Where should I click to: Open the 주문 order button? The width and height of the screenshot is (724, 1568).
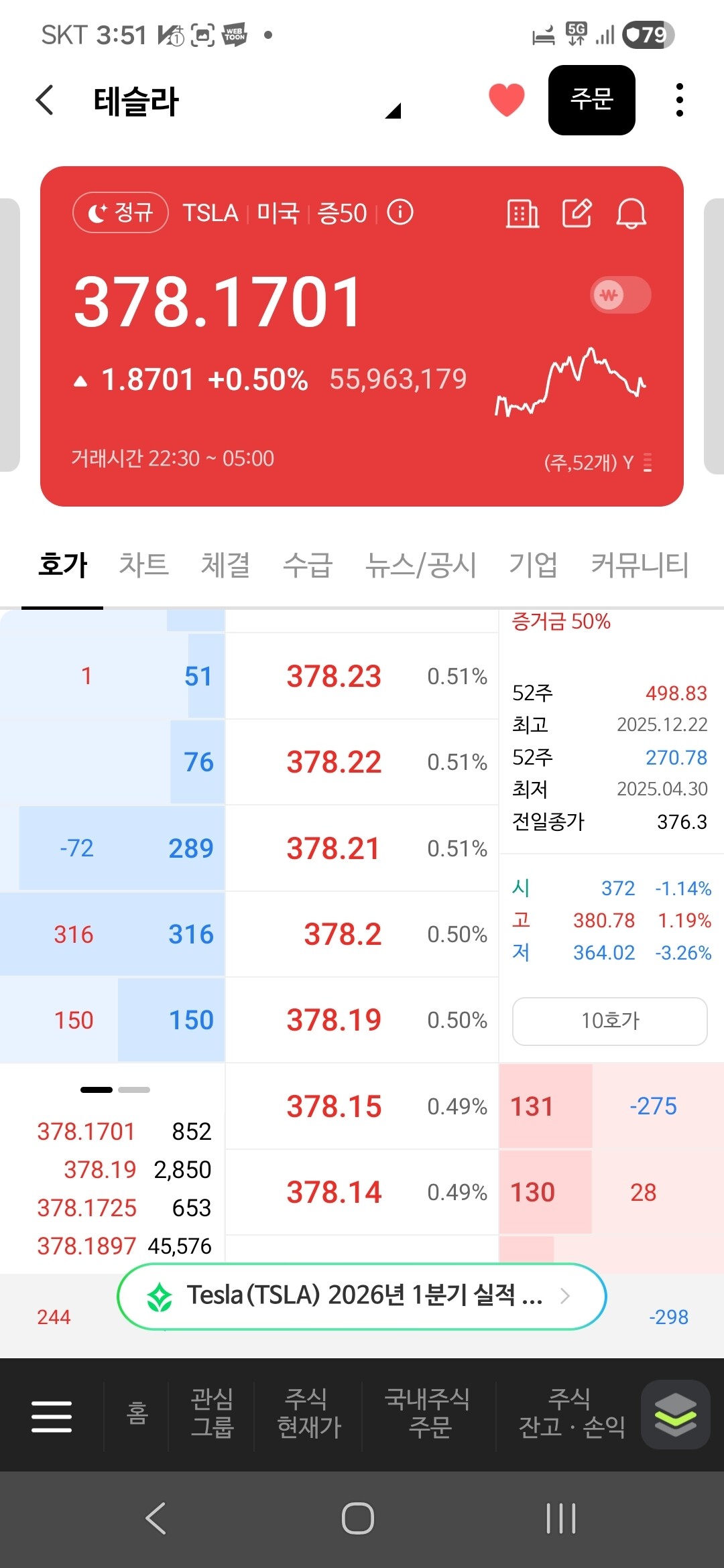point(592,100)
